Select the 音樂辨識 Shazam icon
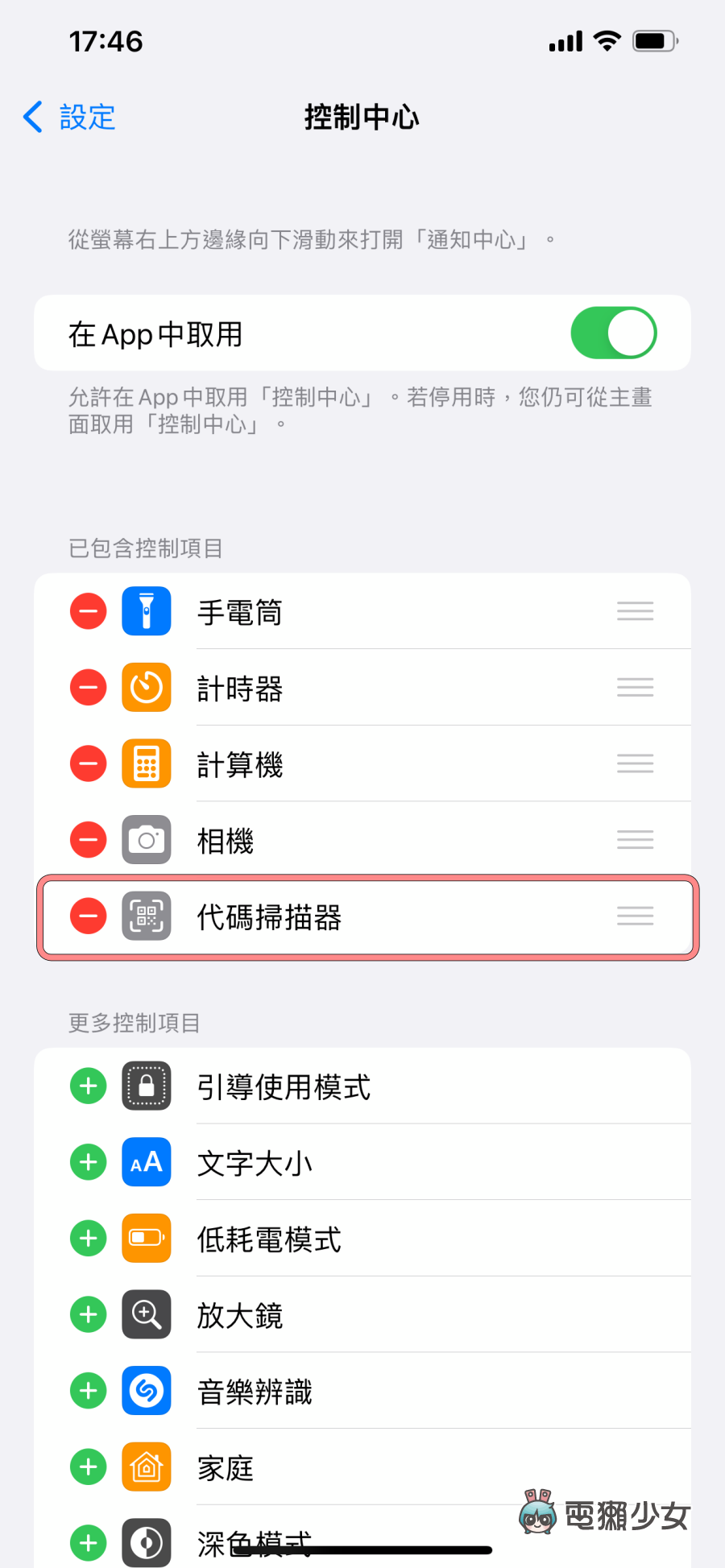The width and height of the screenshot is (725, 1568). [x=146, y=1391]
